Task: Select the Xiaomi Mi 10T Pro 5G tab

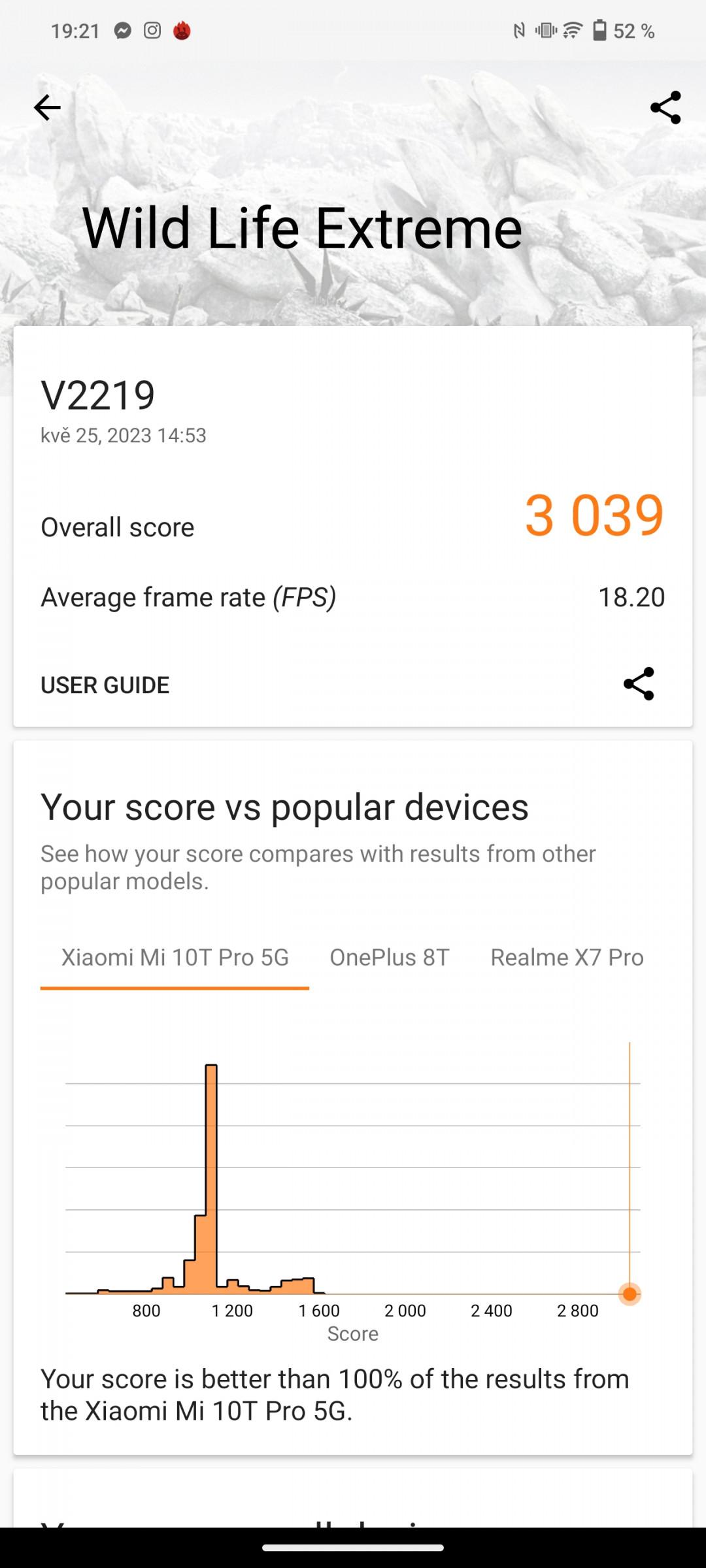Action: click(175, 958)
